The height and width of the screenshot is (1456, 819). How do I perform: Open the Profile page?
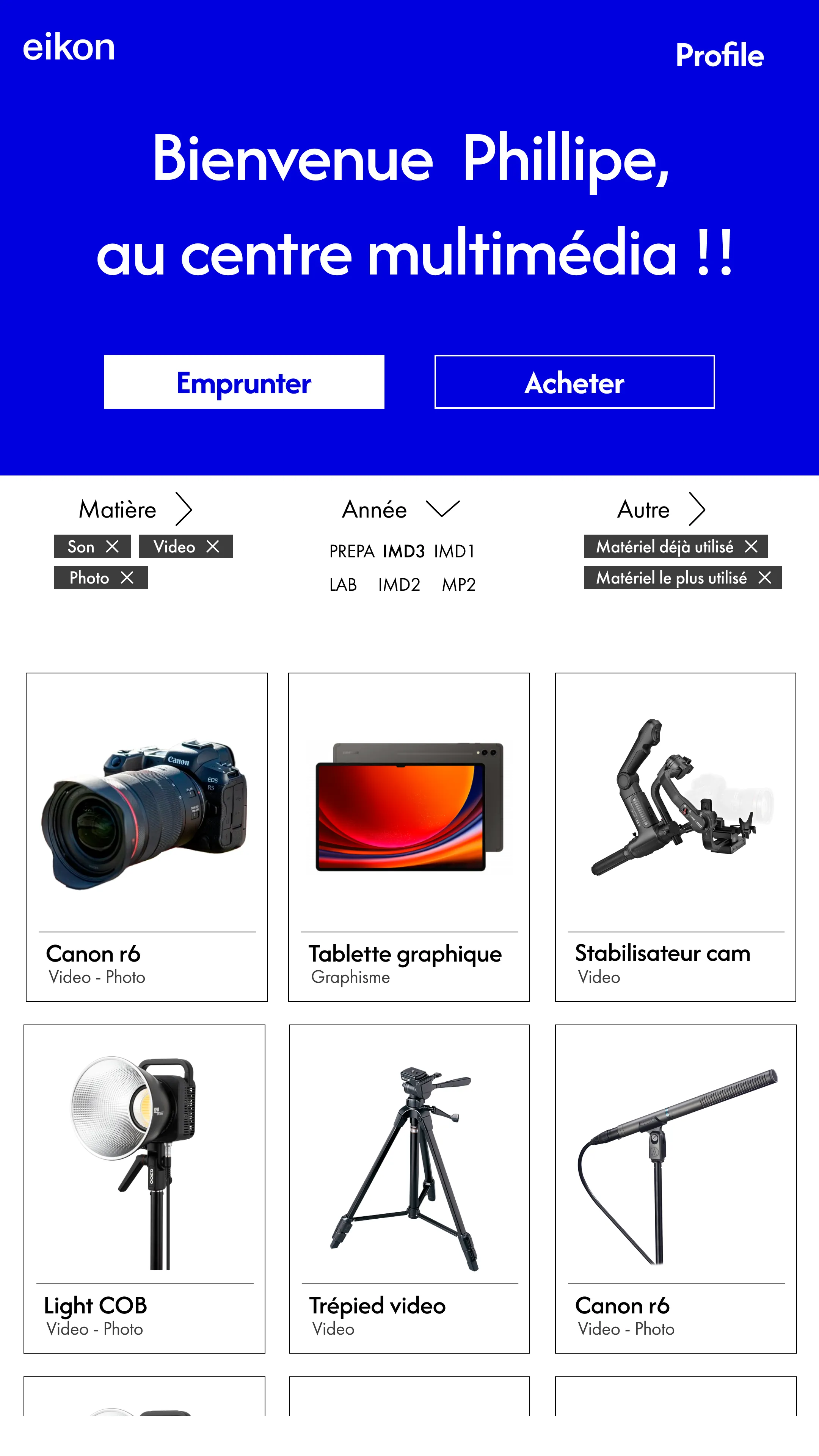(x=719, y=55)
